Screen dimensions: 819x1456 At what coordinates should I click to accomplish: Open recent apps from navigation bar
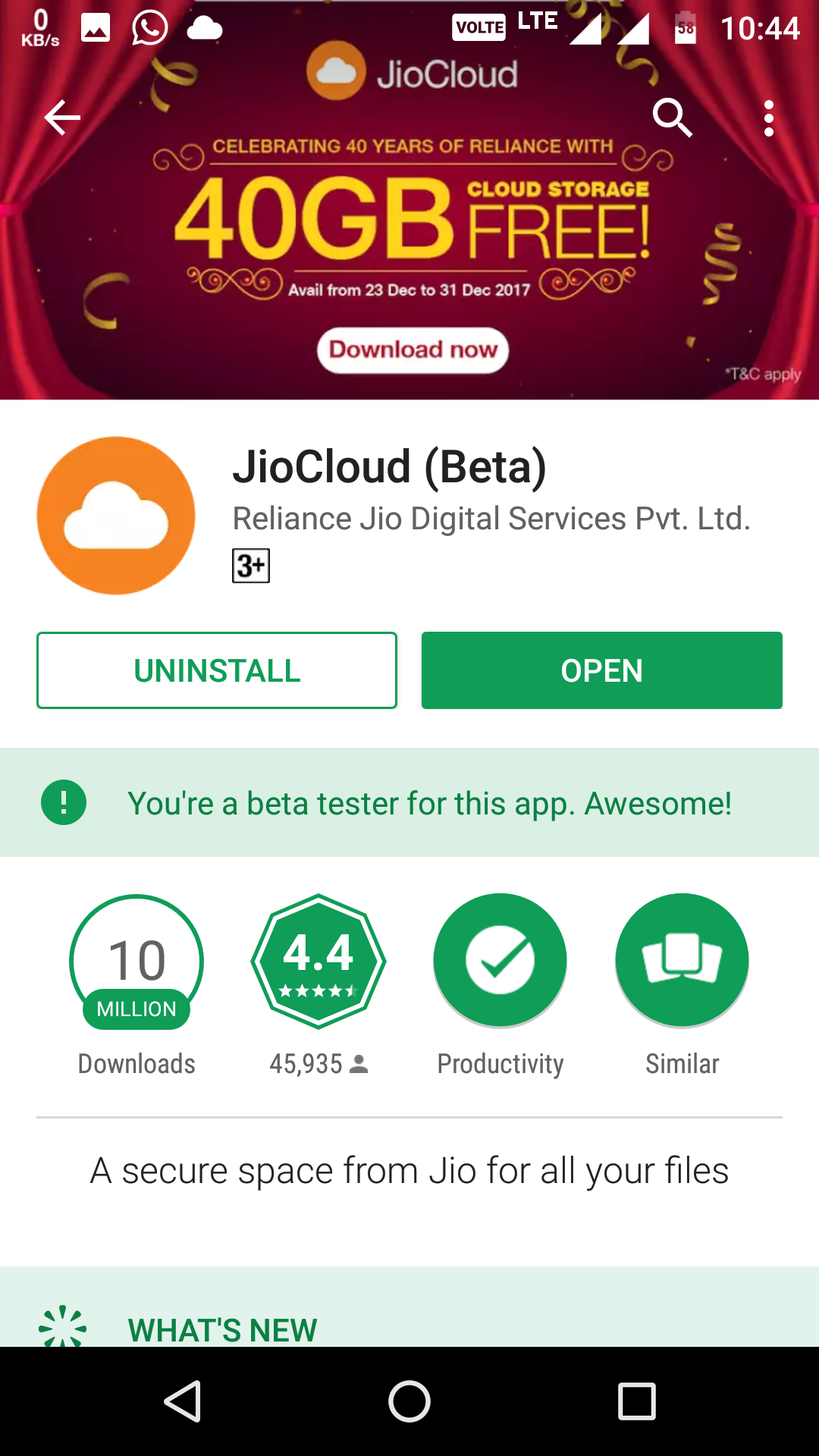coord(636,1401)
